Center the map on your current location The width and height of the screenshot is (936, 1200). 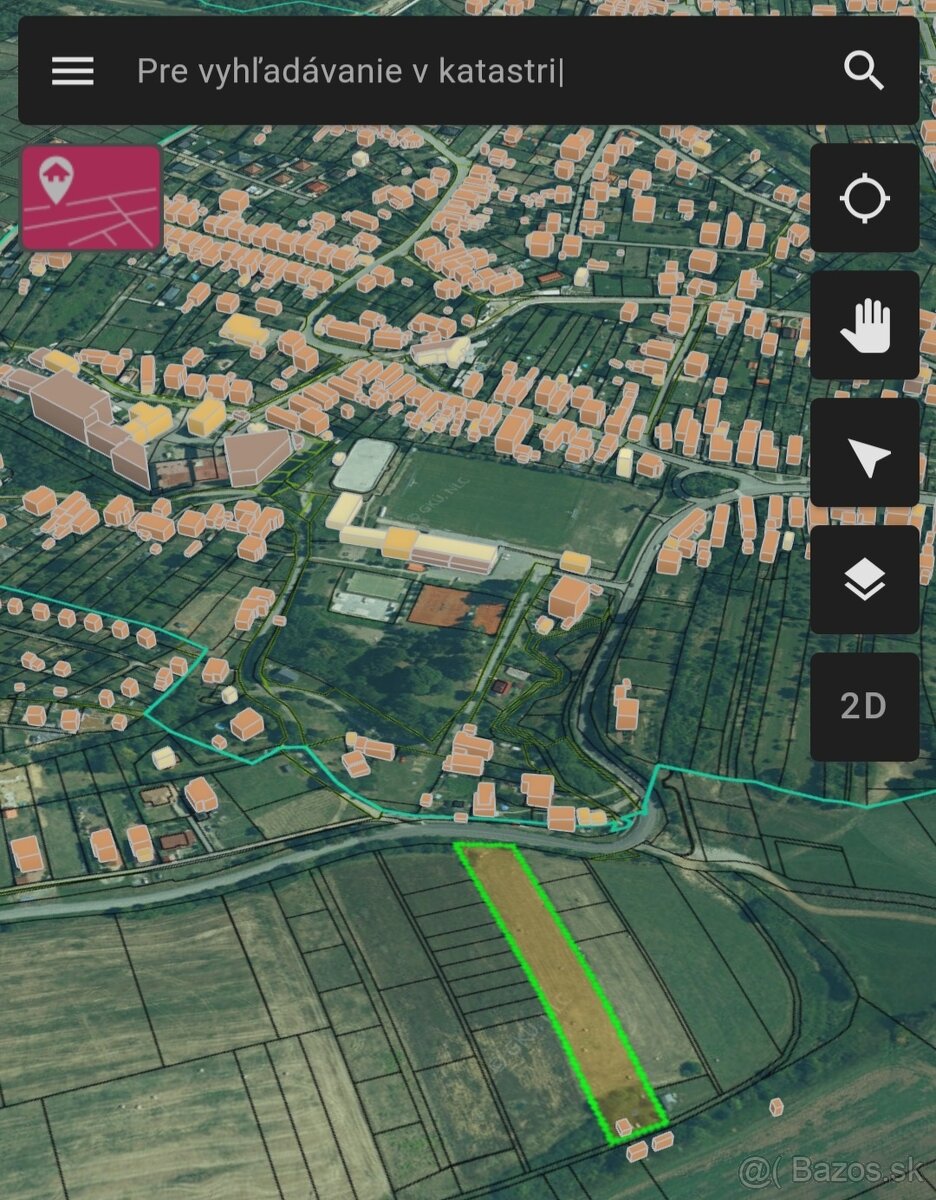[864, 199]
